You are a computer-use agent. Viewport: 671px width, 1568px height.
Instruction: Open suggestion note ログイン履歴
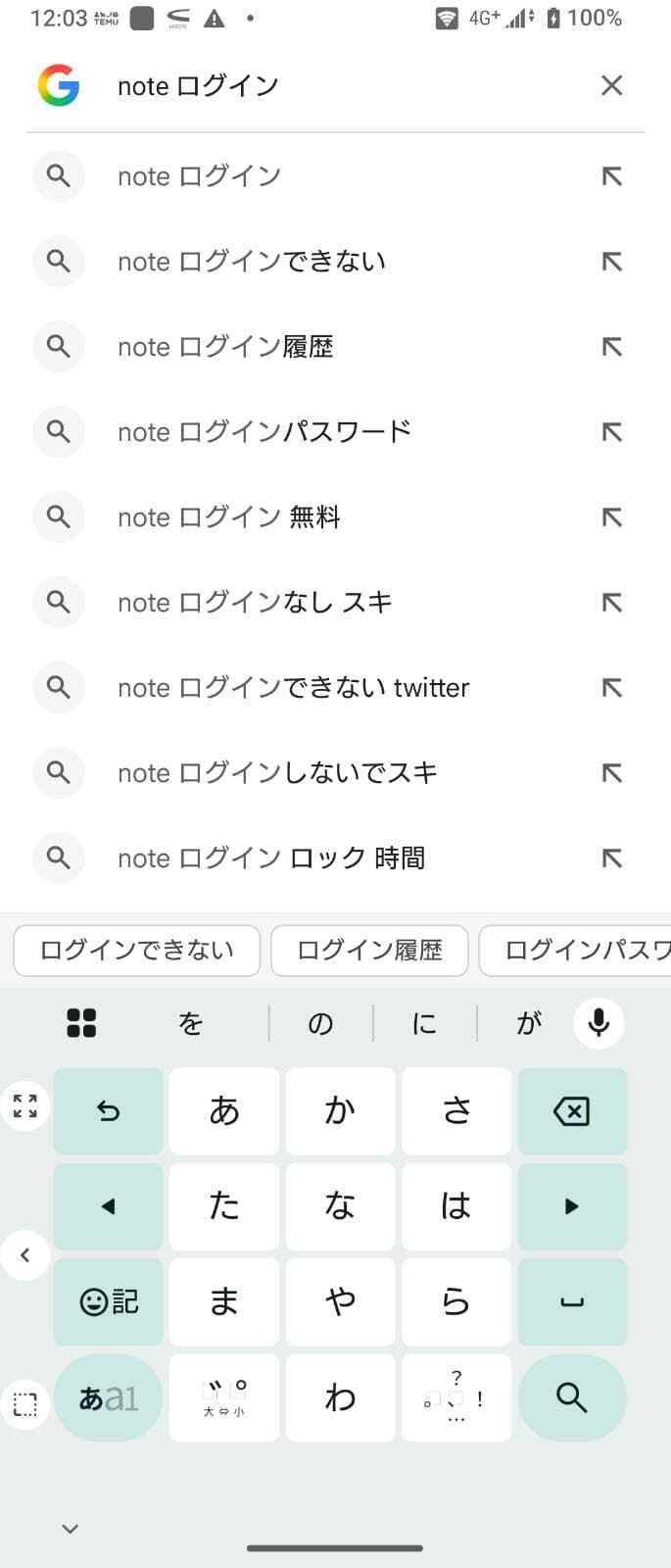225,347
